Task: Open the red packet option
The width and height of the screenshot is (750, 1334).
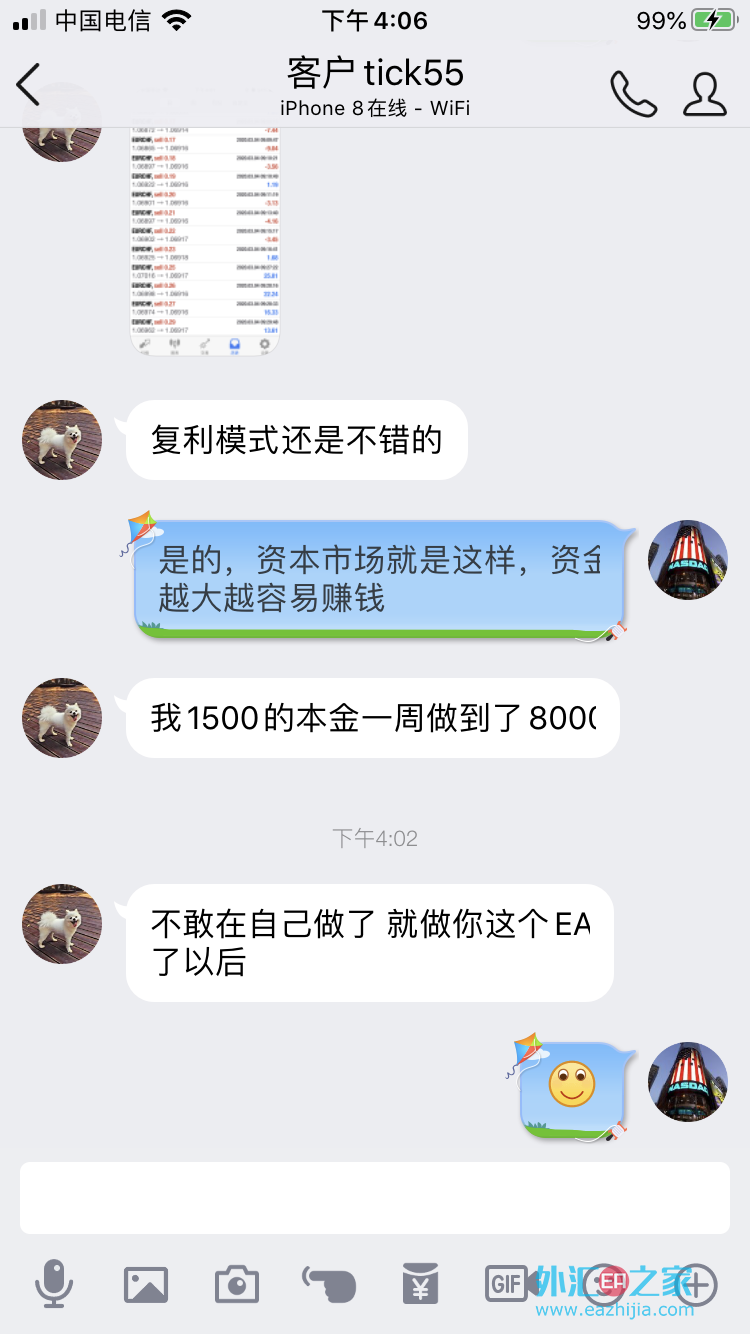Action: click(x=421, y=1284)
